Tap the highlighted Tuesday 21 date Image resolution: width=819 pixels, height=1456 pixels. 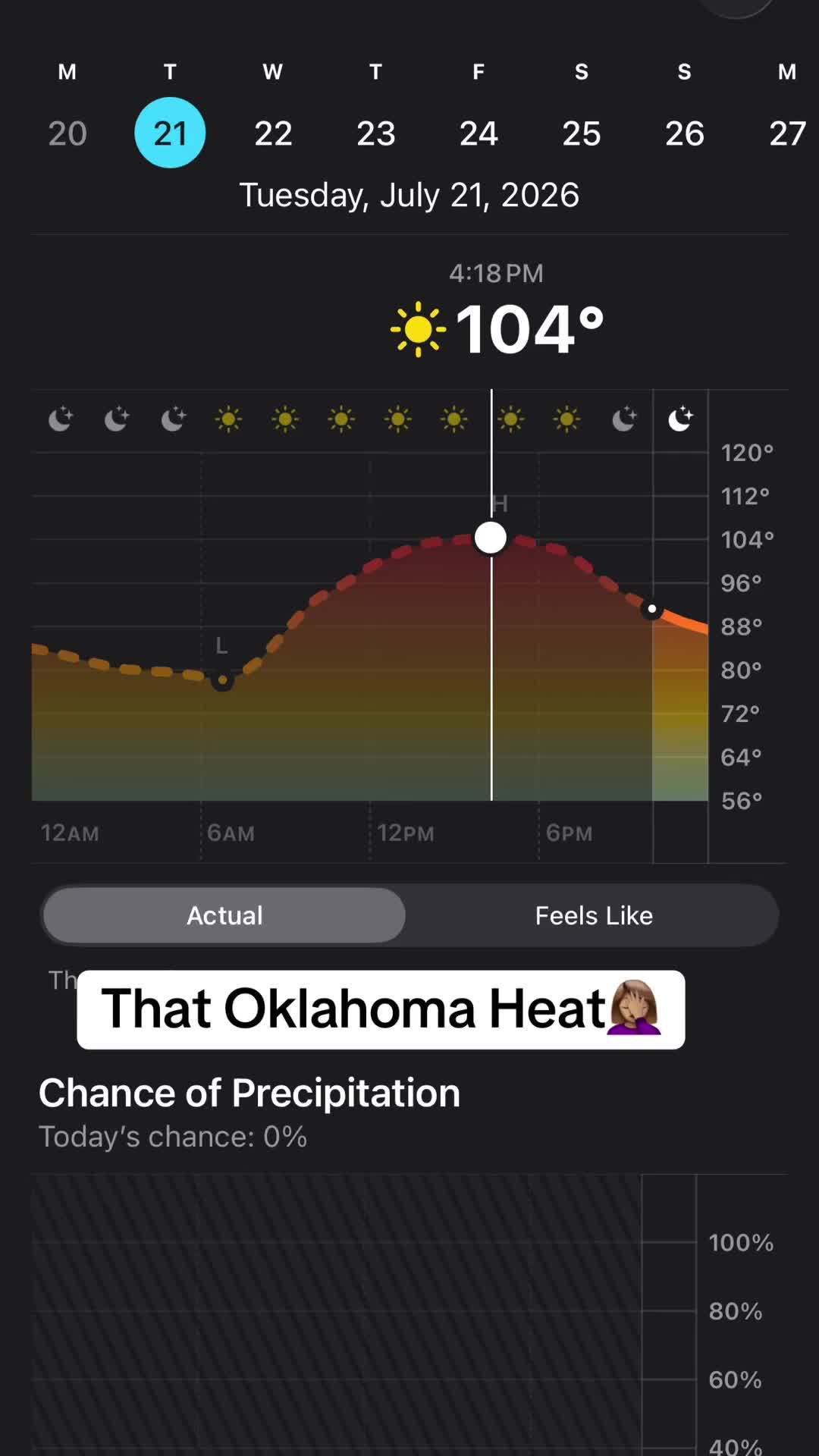(170, 133)
